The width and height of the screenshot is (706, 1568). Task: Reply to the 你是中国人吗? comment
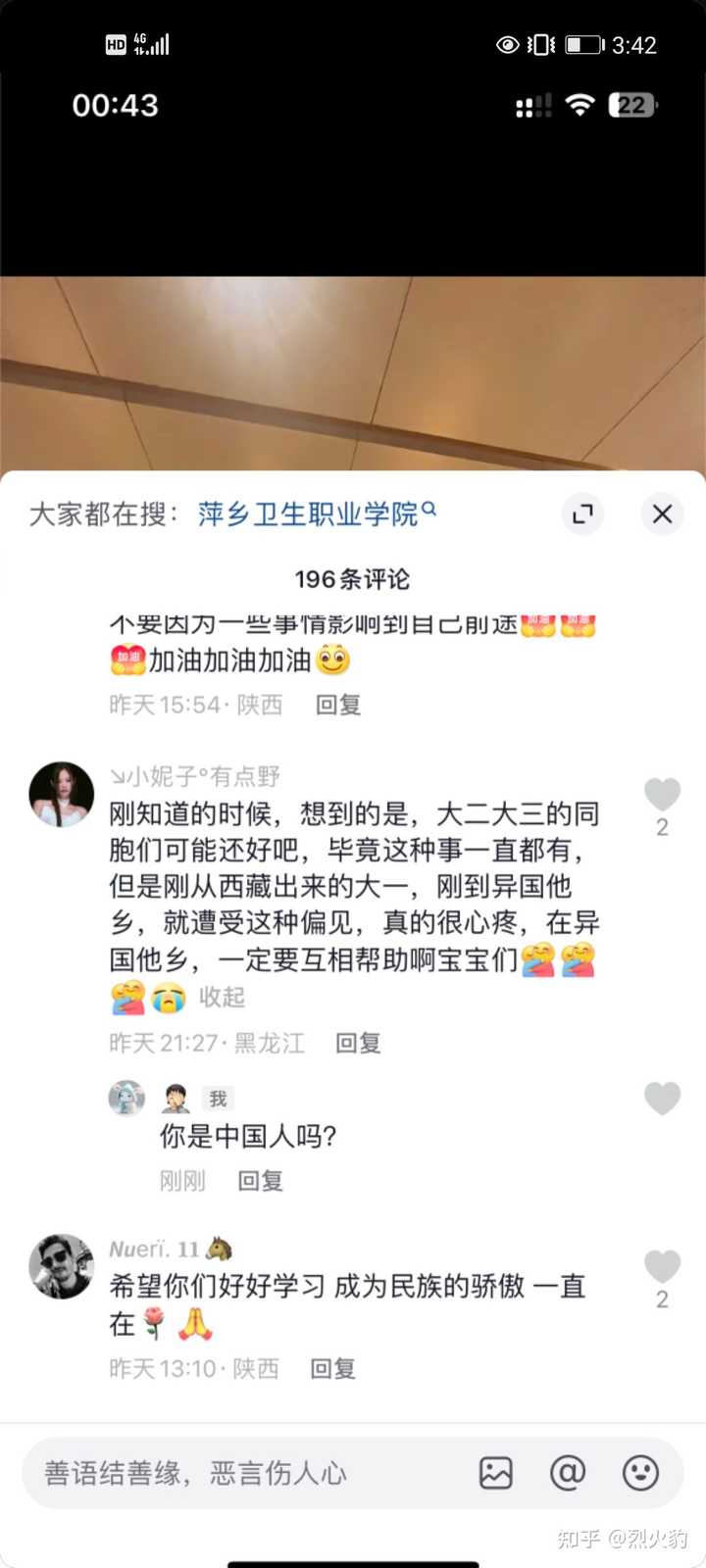click(261, 1181)
